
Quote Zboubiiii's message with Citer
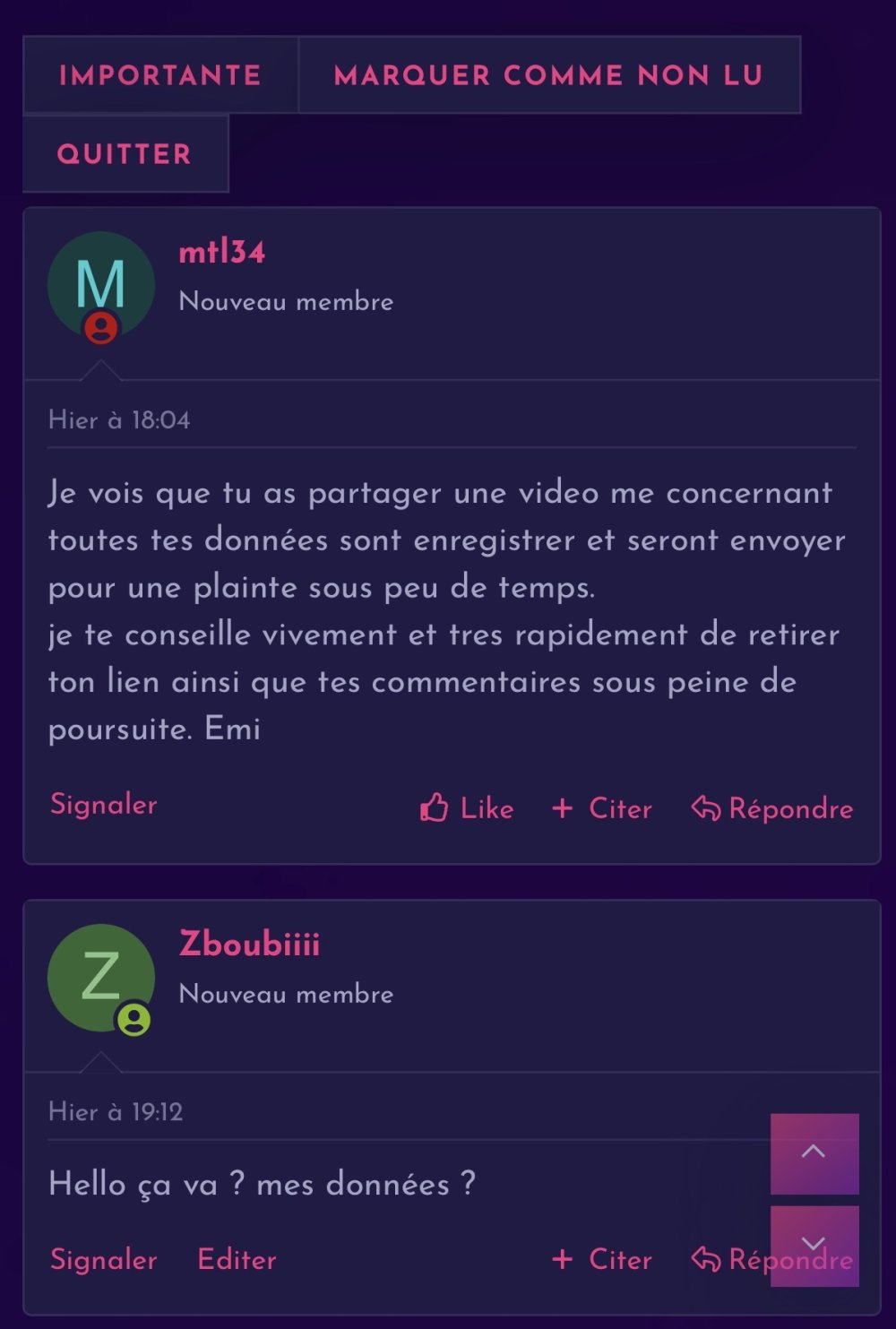point(602,1259)
